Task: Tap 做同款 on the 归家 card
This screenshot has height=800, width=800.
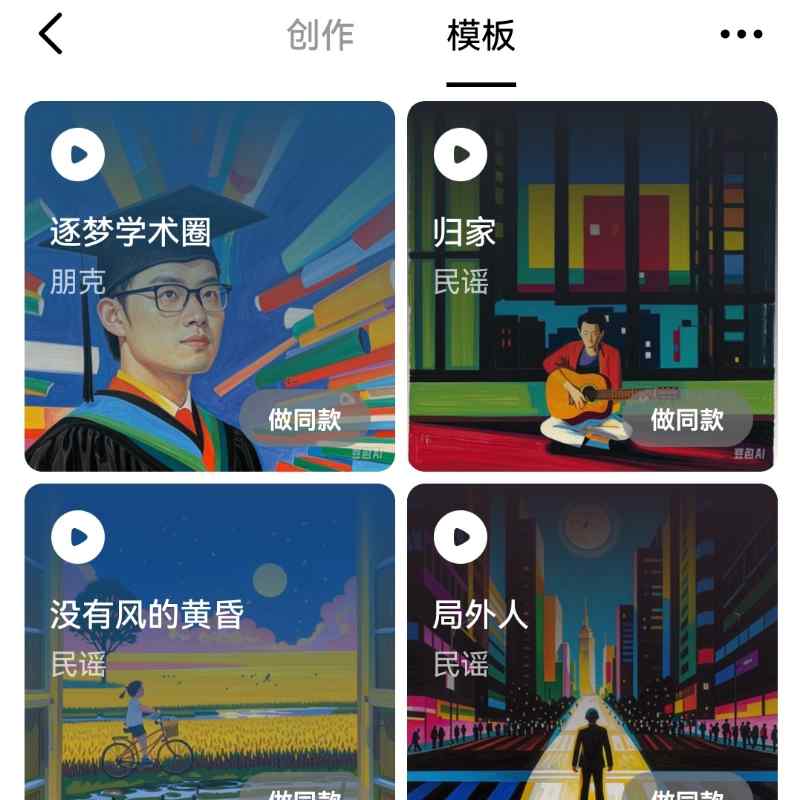Action: pyautogui.click(x=687, y=419)
